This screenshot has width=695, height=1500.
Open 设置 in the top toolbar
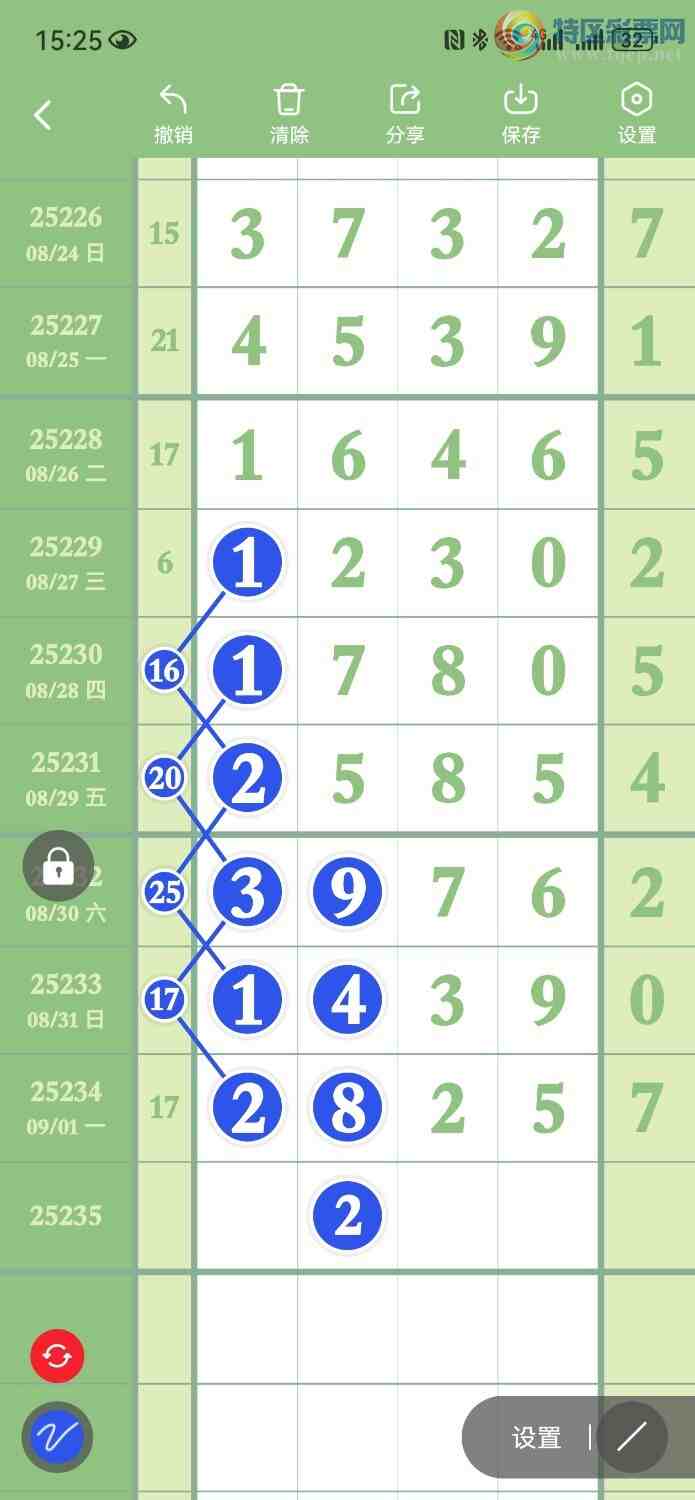coord(637,114)
